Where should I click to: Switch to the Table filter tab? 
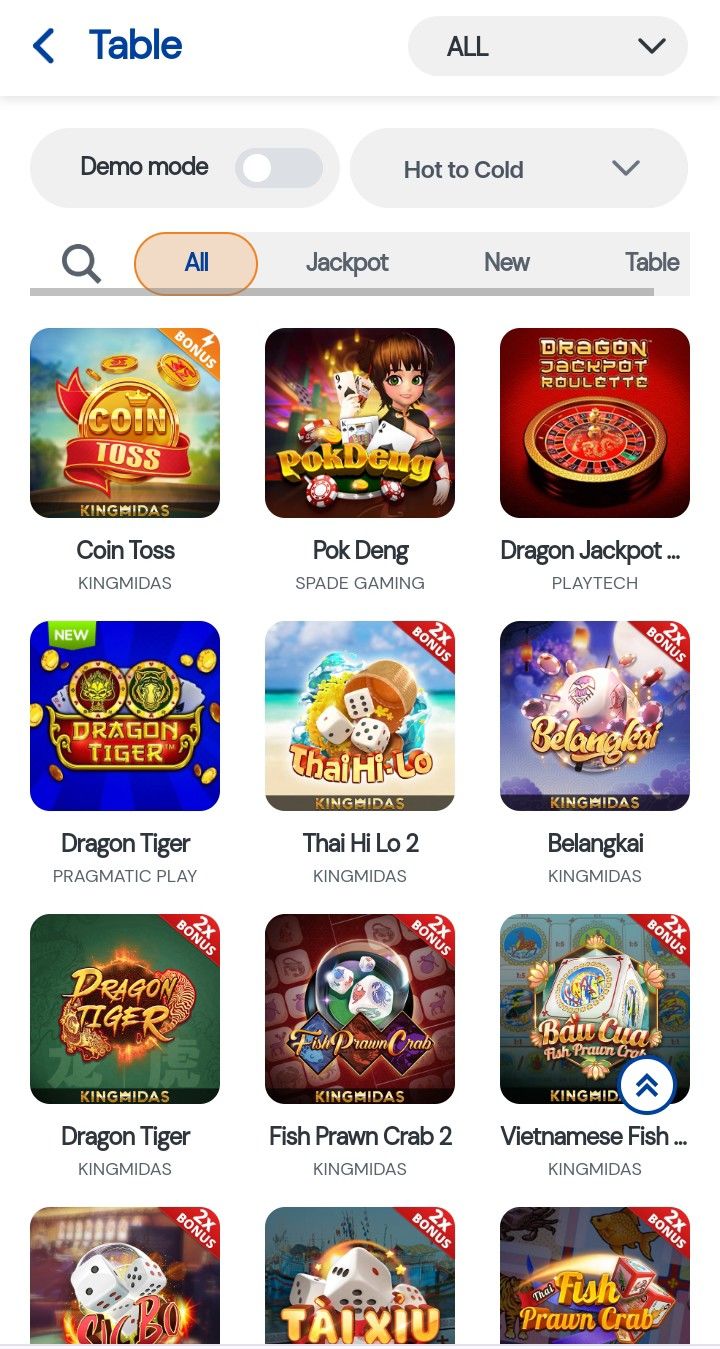[x=651, y=263]
